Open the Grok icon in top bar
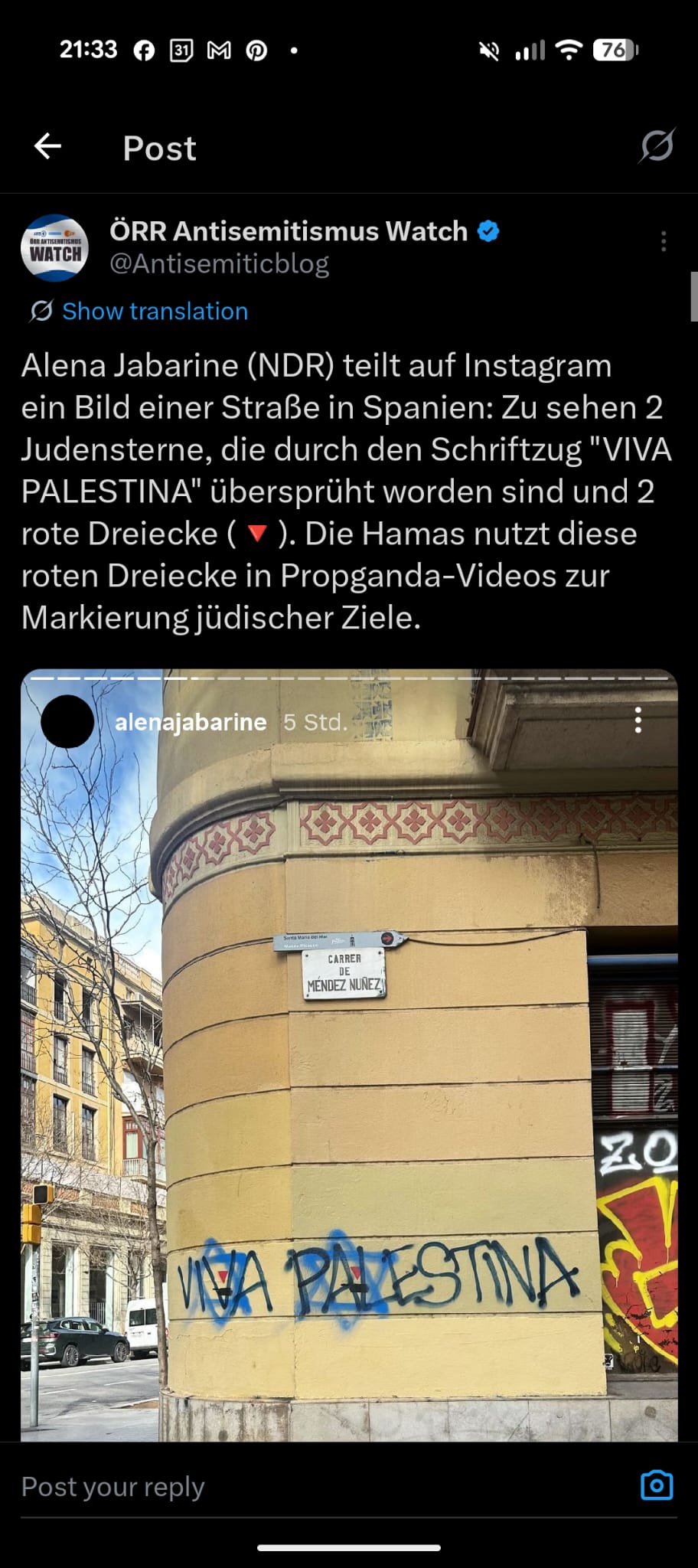Image resolution: width=698 pixels, height=1568 pixels. (656, 145)
